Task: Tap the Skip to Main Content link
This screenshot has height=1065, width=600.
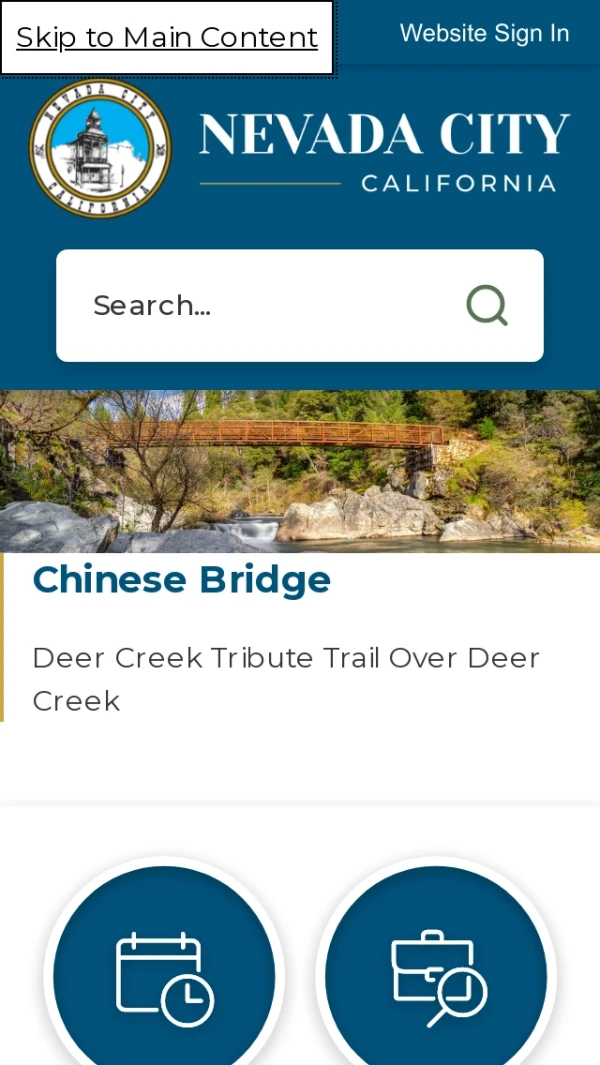Action: (x=167, y=38)
